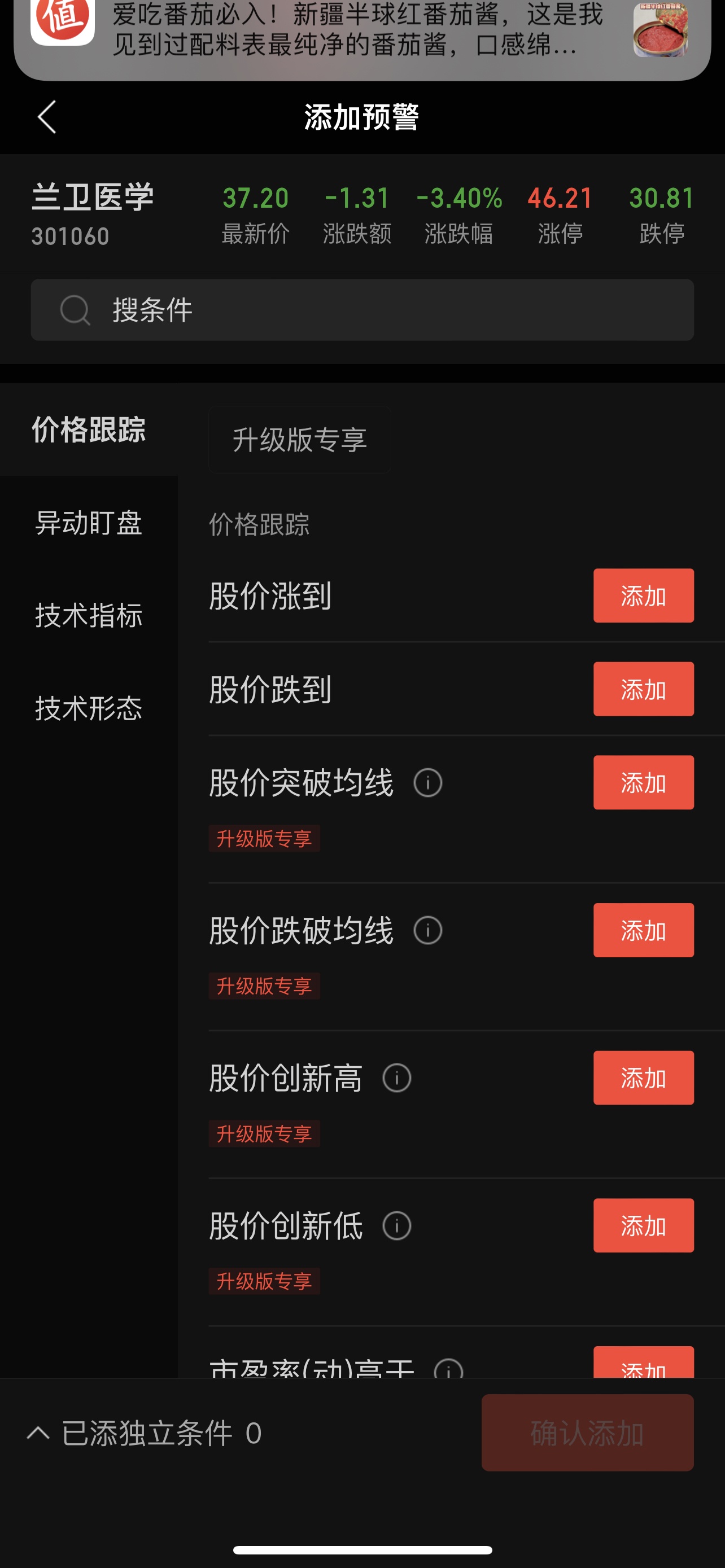Add the 股价创新低 alert condition
725x1568 pixels.
tap(644, 1226)
